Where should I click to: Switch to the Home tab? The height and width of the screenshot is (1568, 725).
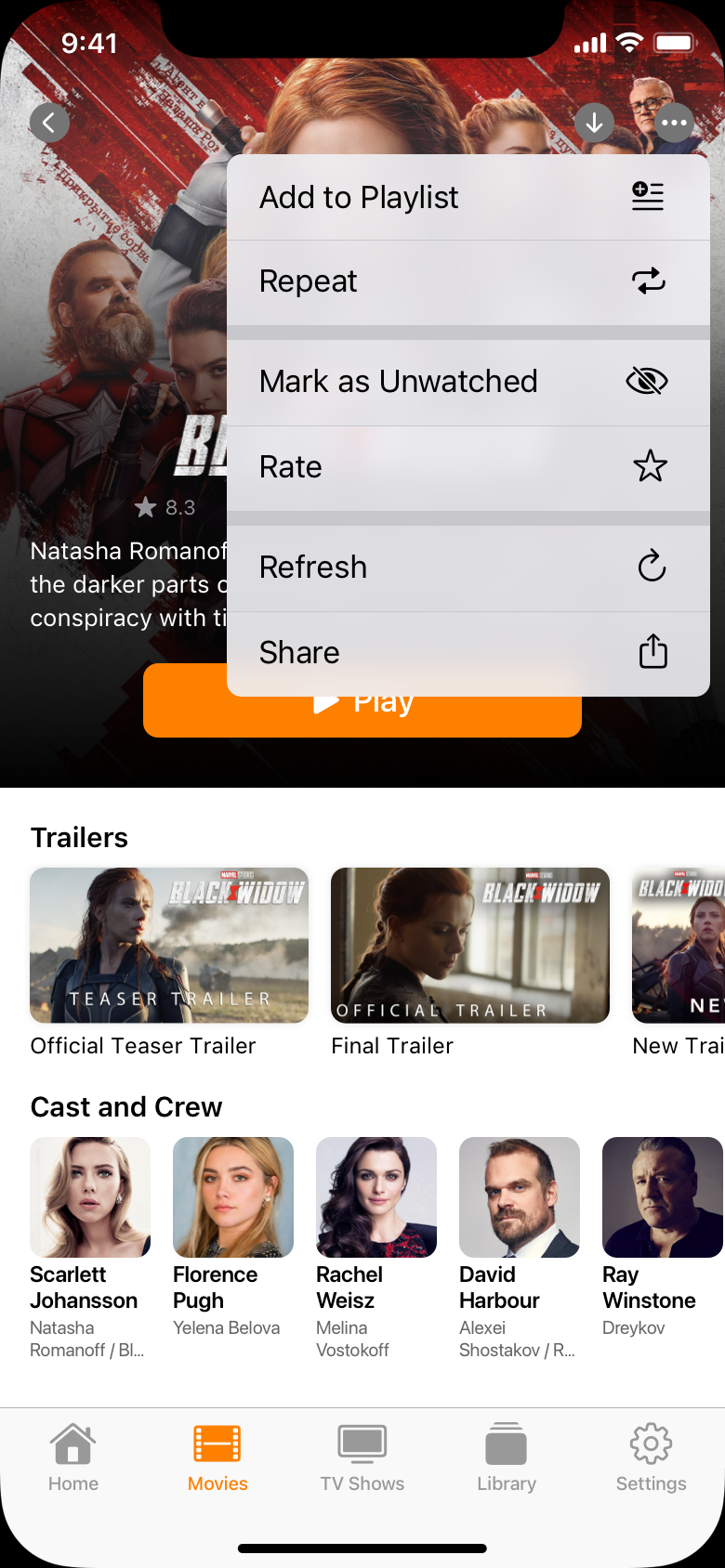tap(73, 1457)
